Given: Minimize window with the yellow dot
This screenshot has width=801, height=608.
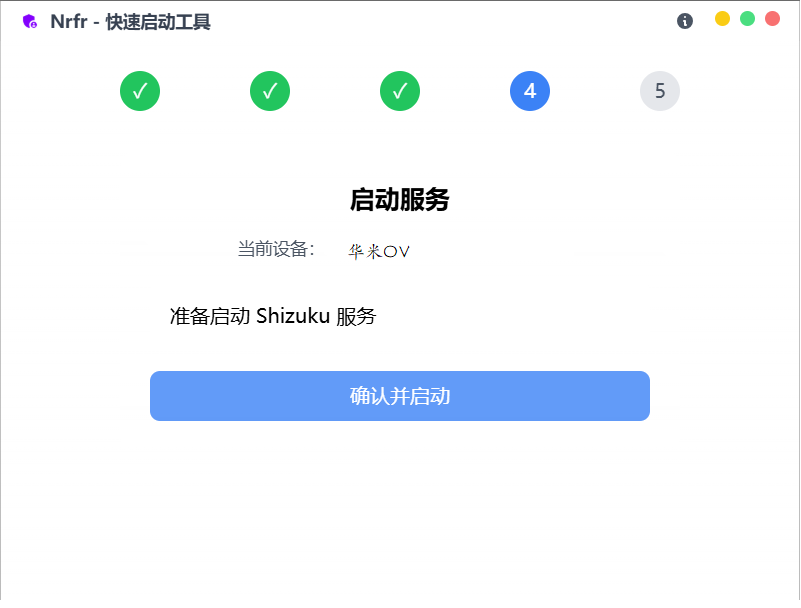Looking at the screenshot, I should pos(722,19).
